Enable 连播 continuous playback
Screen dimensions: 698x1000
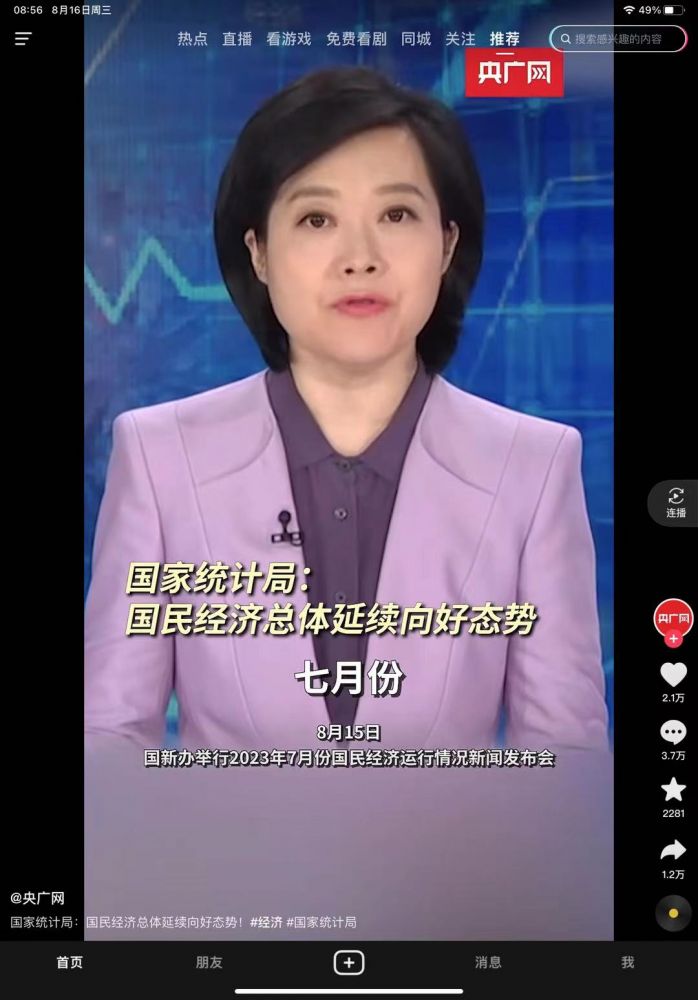(676, 502)
